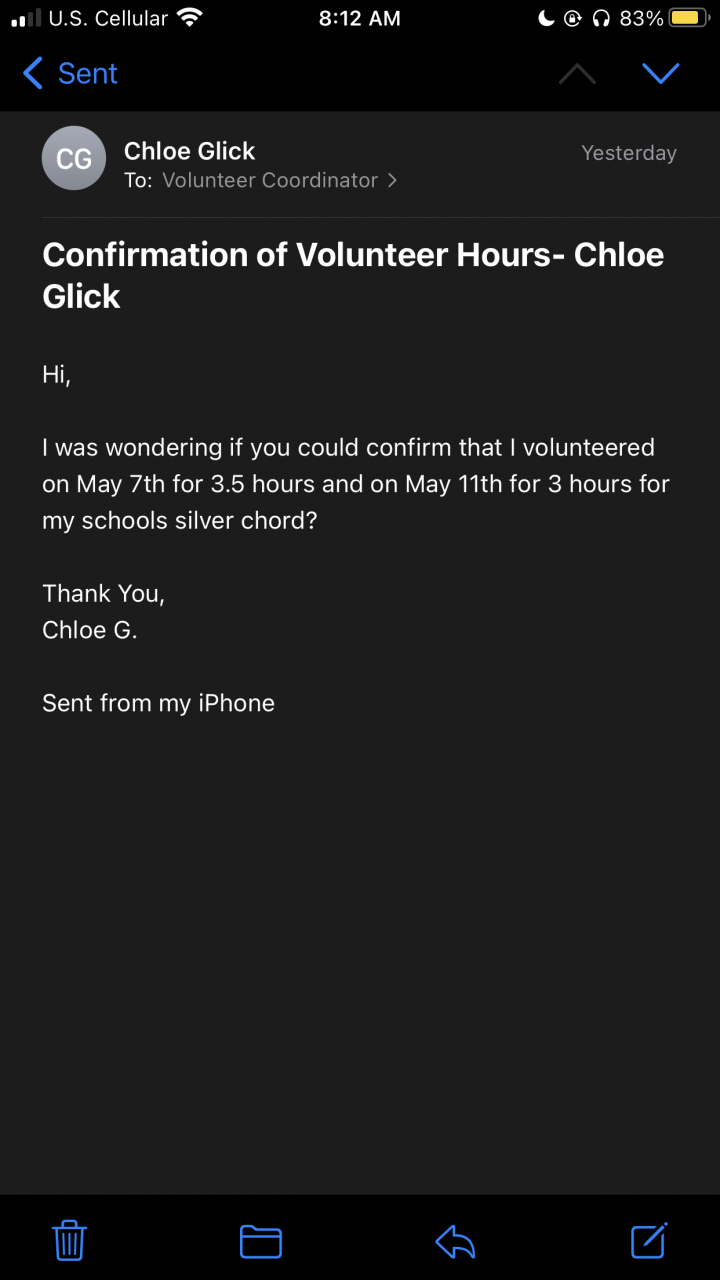Compose a new email
Image resolution: width=720 pixels, height=1280 pixels.
point(649,1241)
